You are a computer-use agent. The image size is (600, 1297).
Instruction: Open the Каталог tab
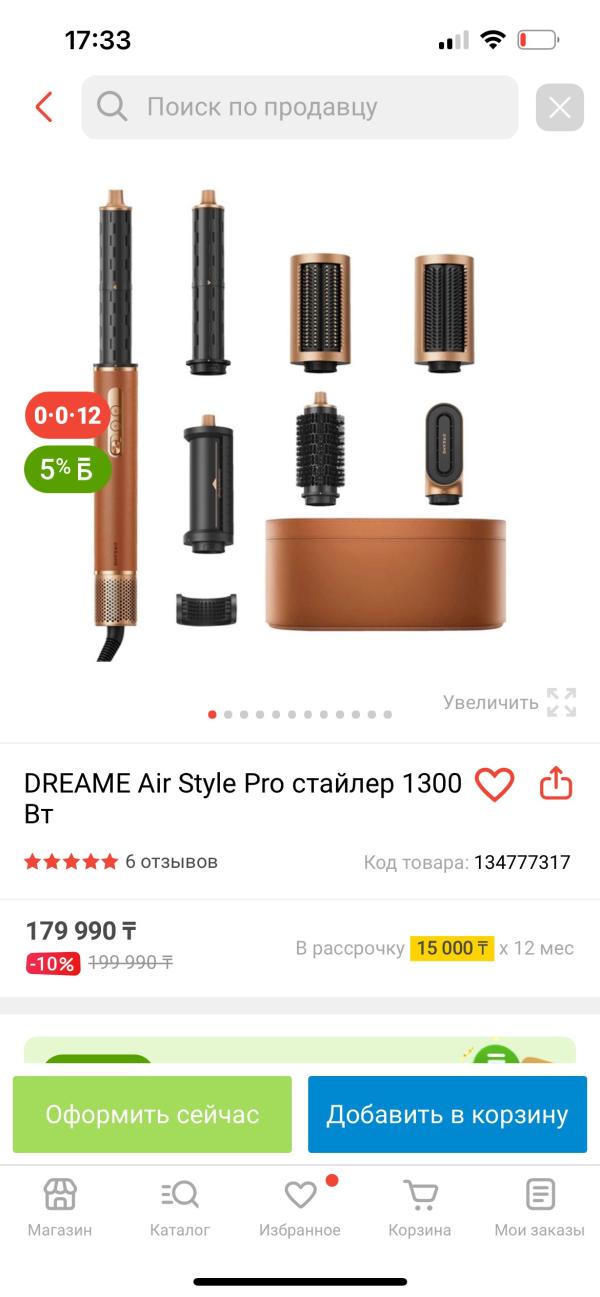(180, 1207)
